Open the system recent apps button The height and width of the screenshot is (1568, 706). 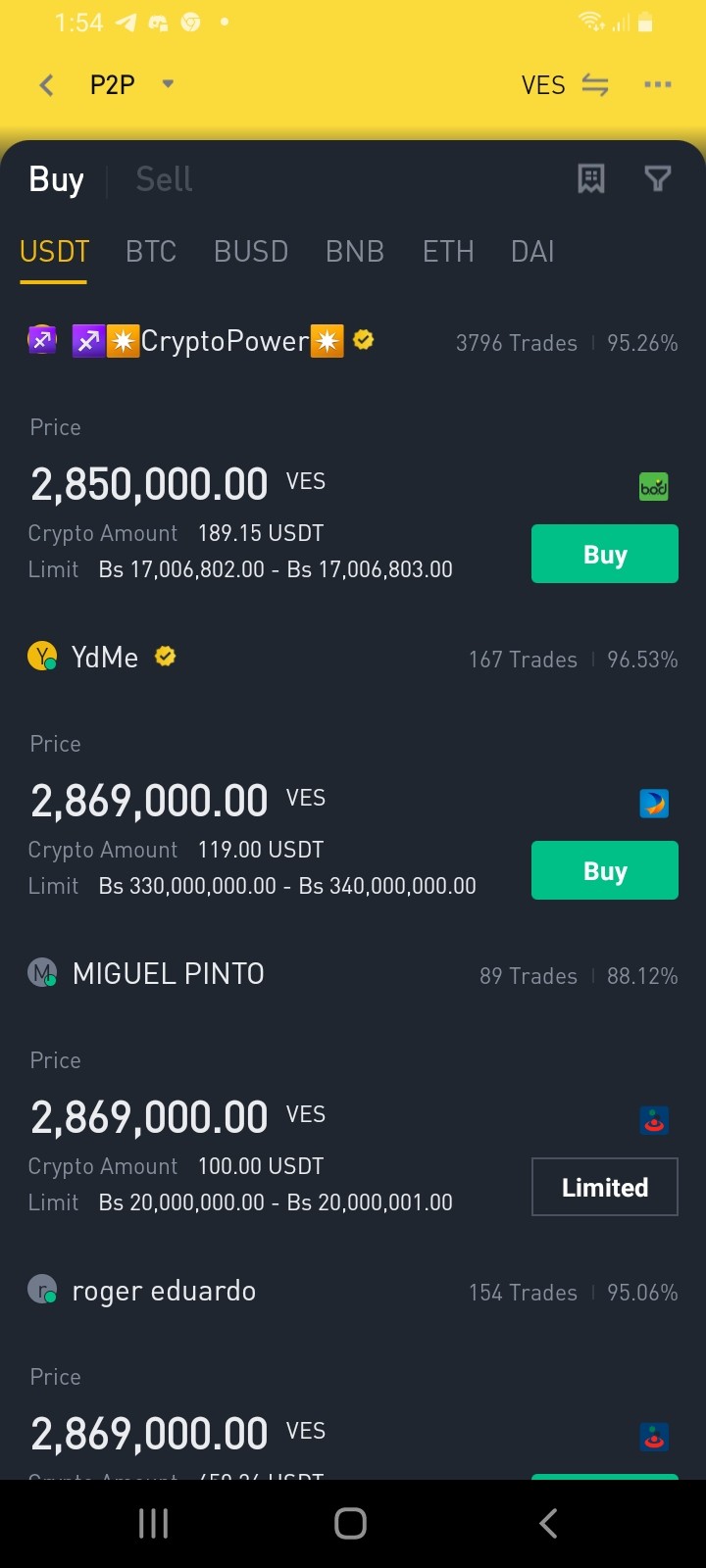tap(154, 1524)
